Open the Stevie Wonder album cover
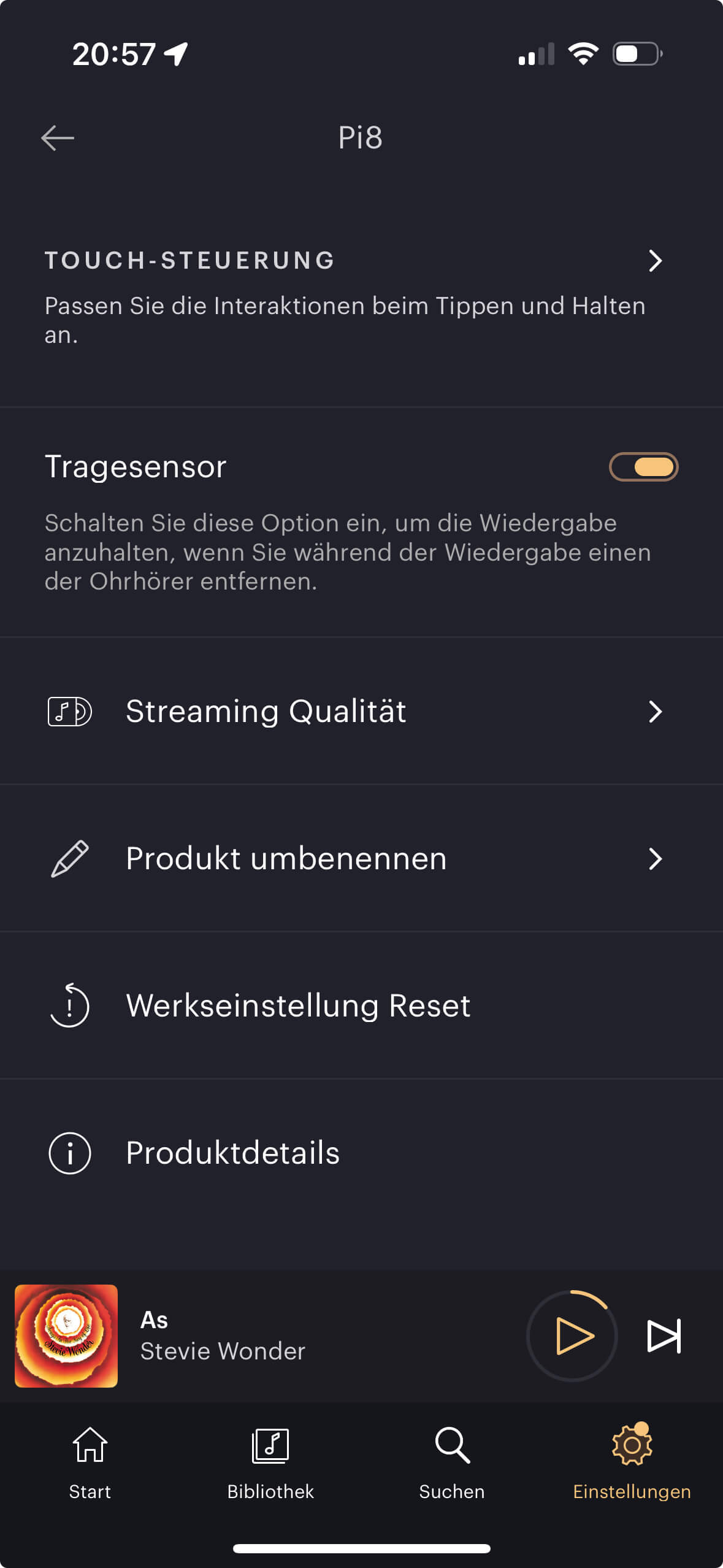723x1568 pixels. point(66,1336)
